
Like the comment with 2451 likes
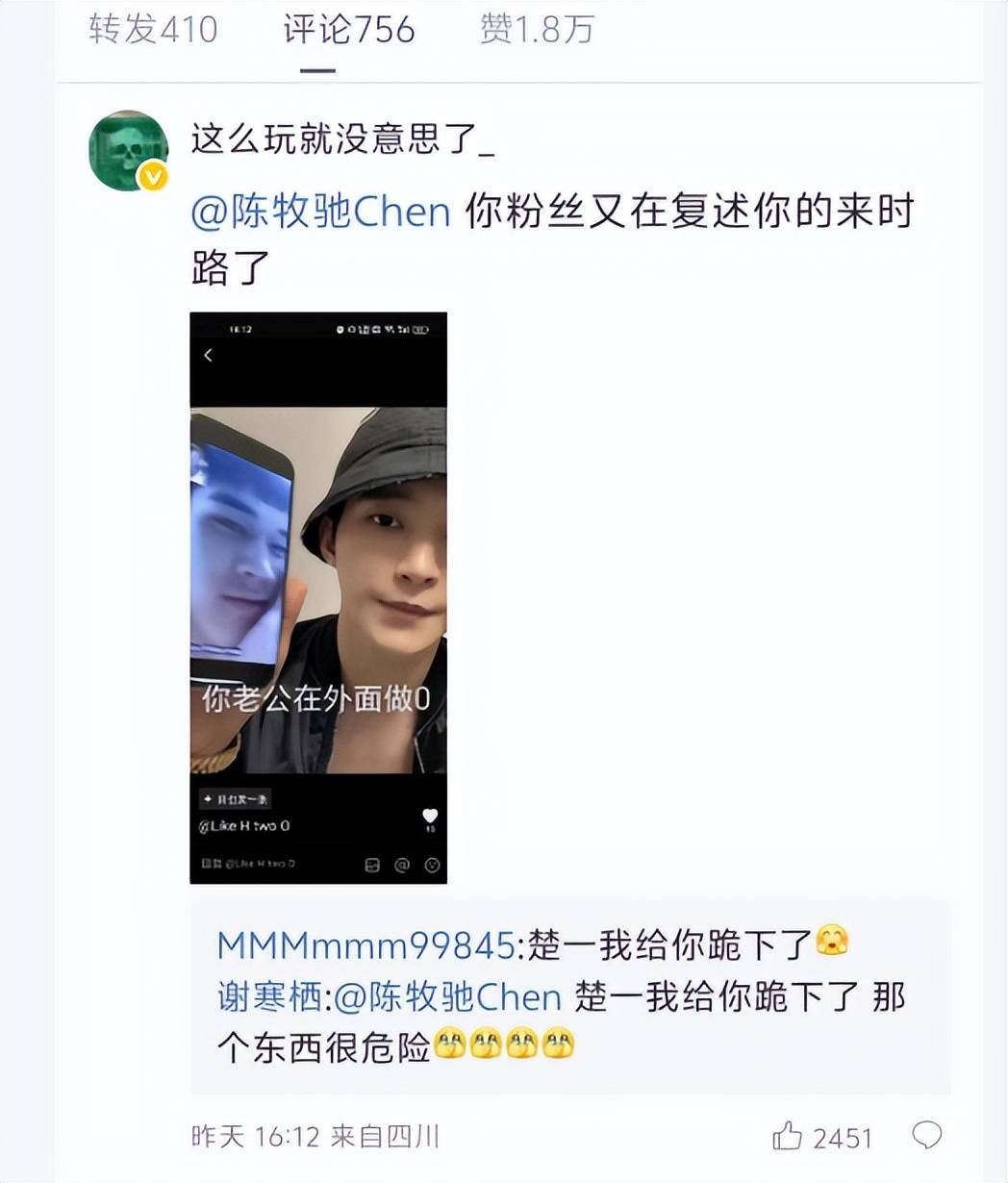[x=788, y=1137]
